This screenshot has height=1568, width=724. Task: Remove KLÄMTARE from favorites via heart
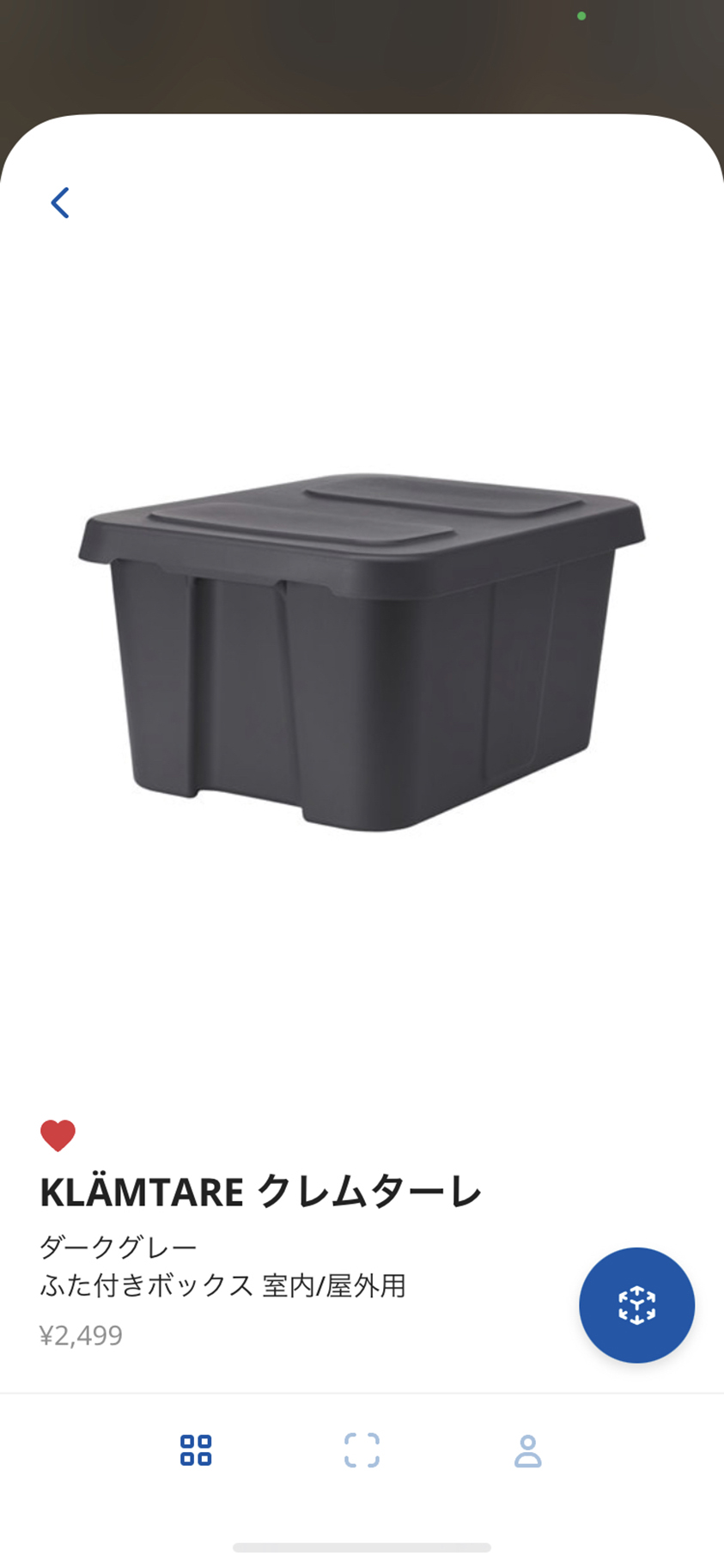click(x=58, y=1135)
